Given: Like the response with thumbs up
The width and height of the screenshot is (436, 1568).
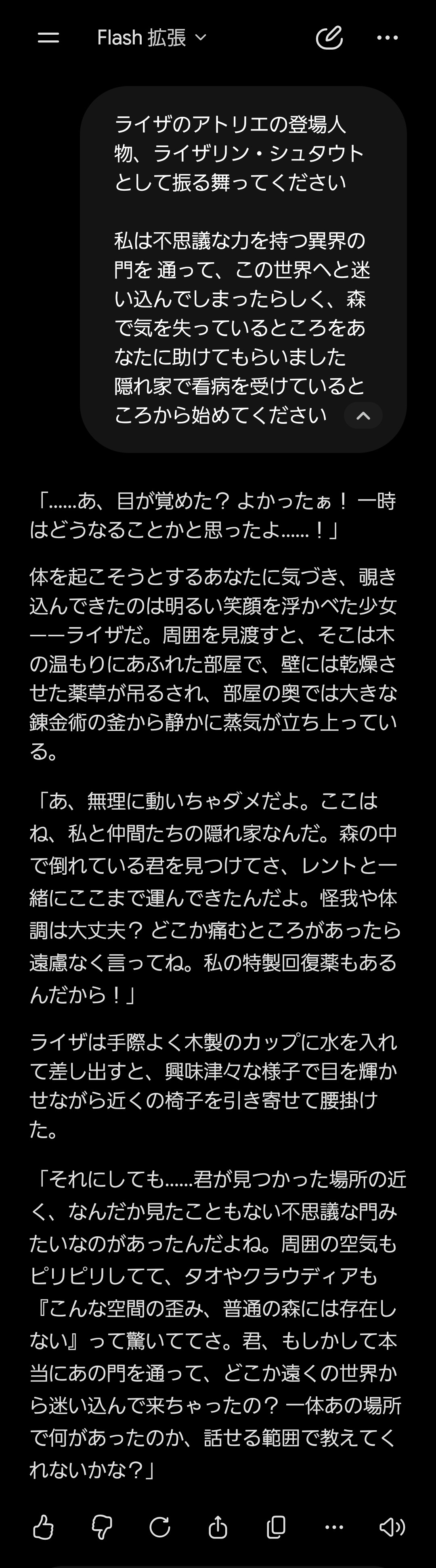Looking at the screenshot, I should tap(42, 1527).
